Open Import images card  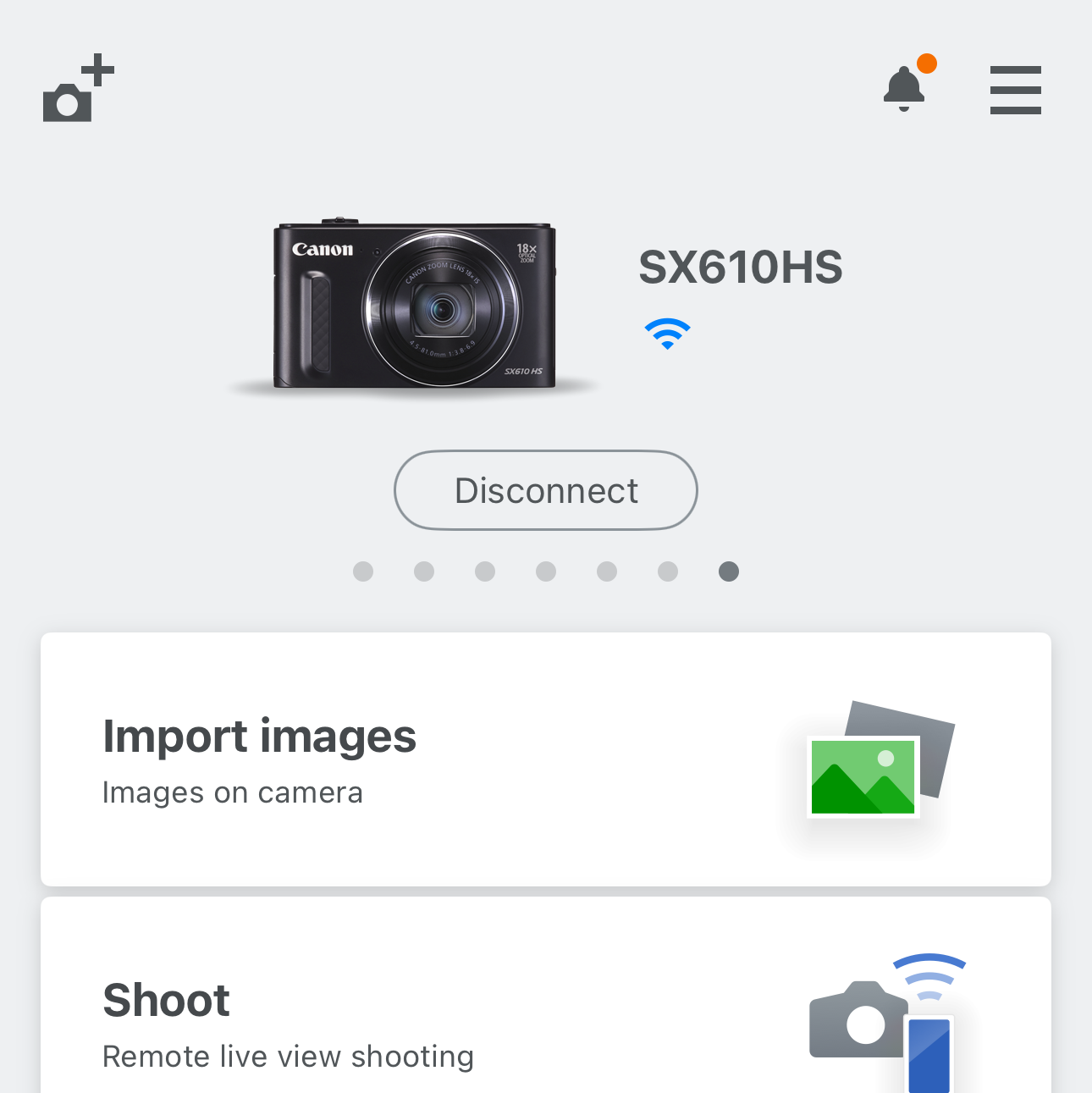point(545,759)
